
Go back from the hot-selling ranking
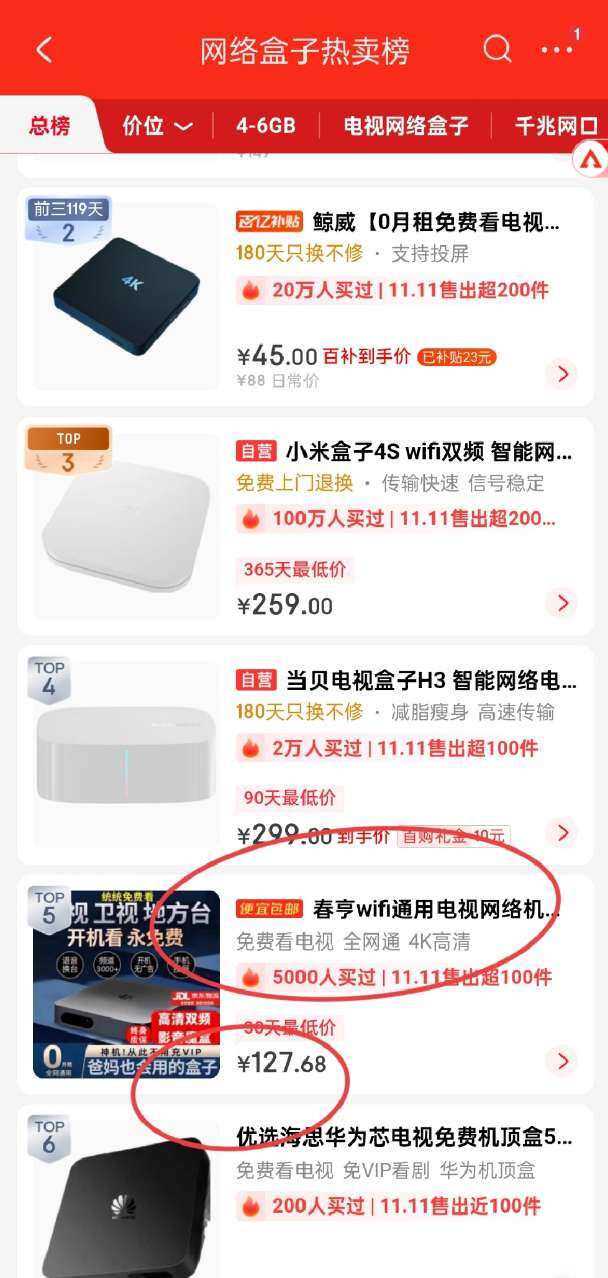point(43,50)
